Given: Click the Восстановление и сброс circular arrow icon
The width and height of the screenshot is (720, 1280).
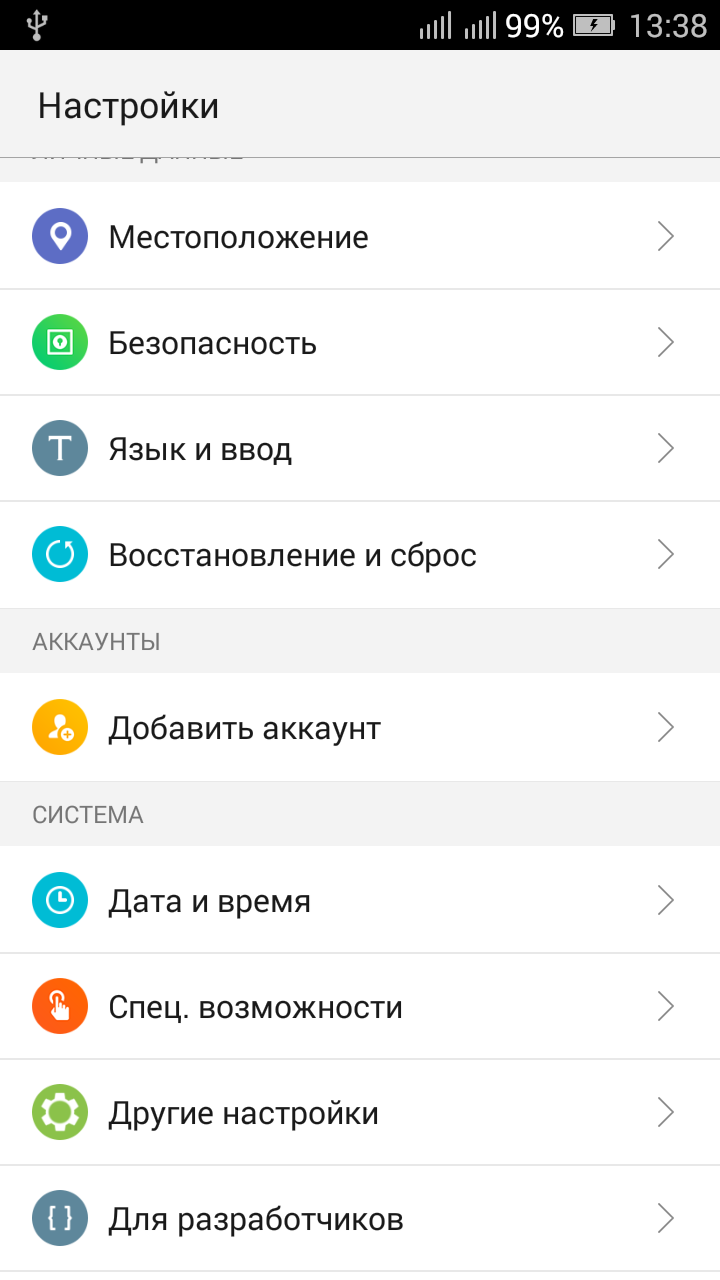Looking at the screenshot, I should [60, 554].
